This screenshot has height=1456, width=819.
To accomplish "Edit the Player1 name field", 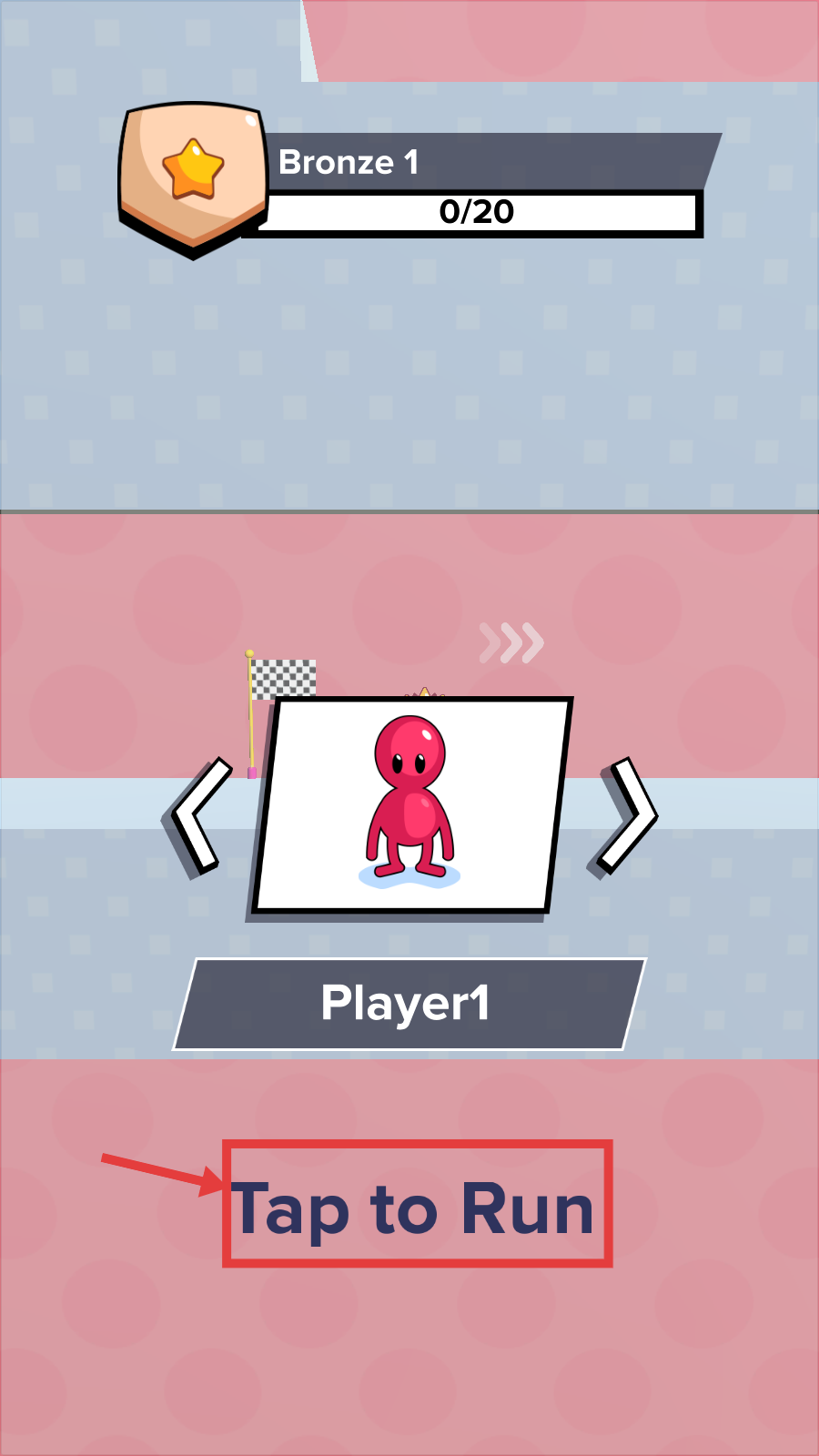I will click(408, 1004).
